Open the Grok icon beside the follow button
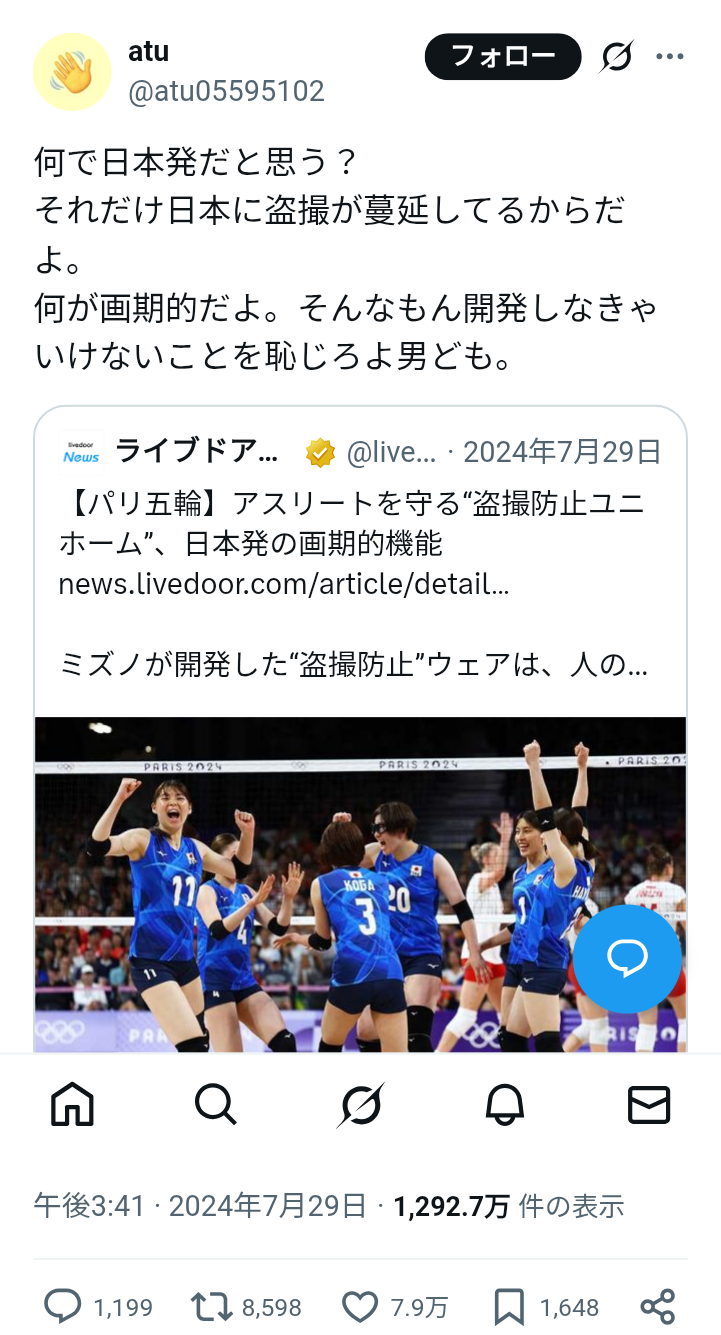Image resolution: width=721 pixels, height=1335 pixels. tap(616, 57)
